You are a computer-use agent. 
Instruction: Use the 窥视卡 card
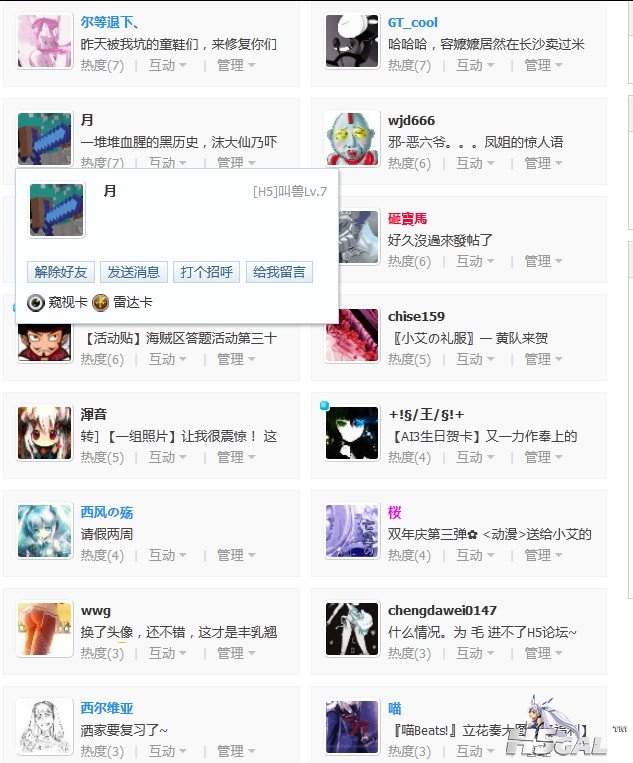pyautogui.click(x=59, y=303)
